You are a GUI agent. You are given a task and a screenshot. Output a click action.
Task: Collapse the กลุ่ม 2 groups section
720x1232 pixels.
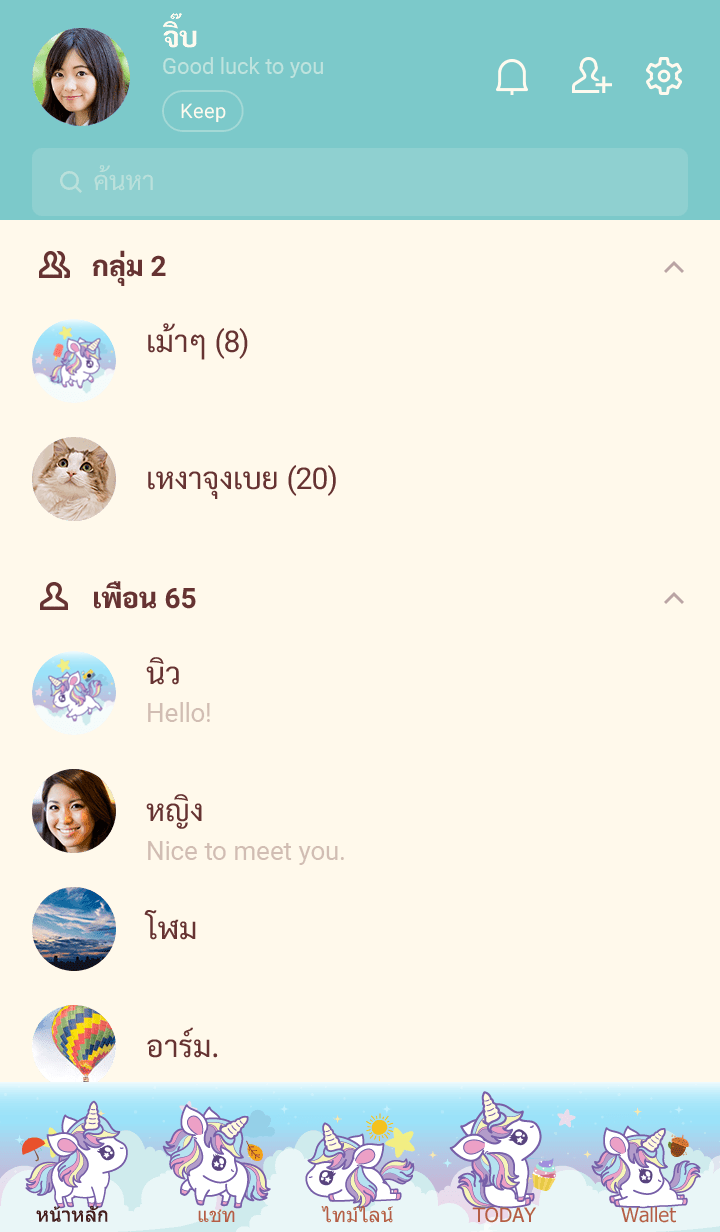(x=674, y=267)
